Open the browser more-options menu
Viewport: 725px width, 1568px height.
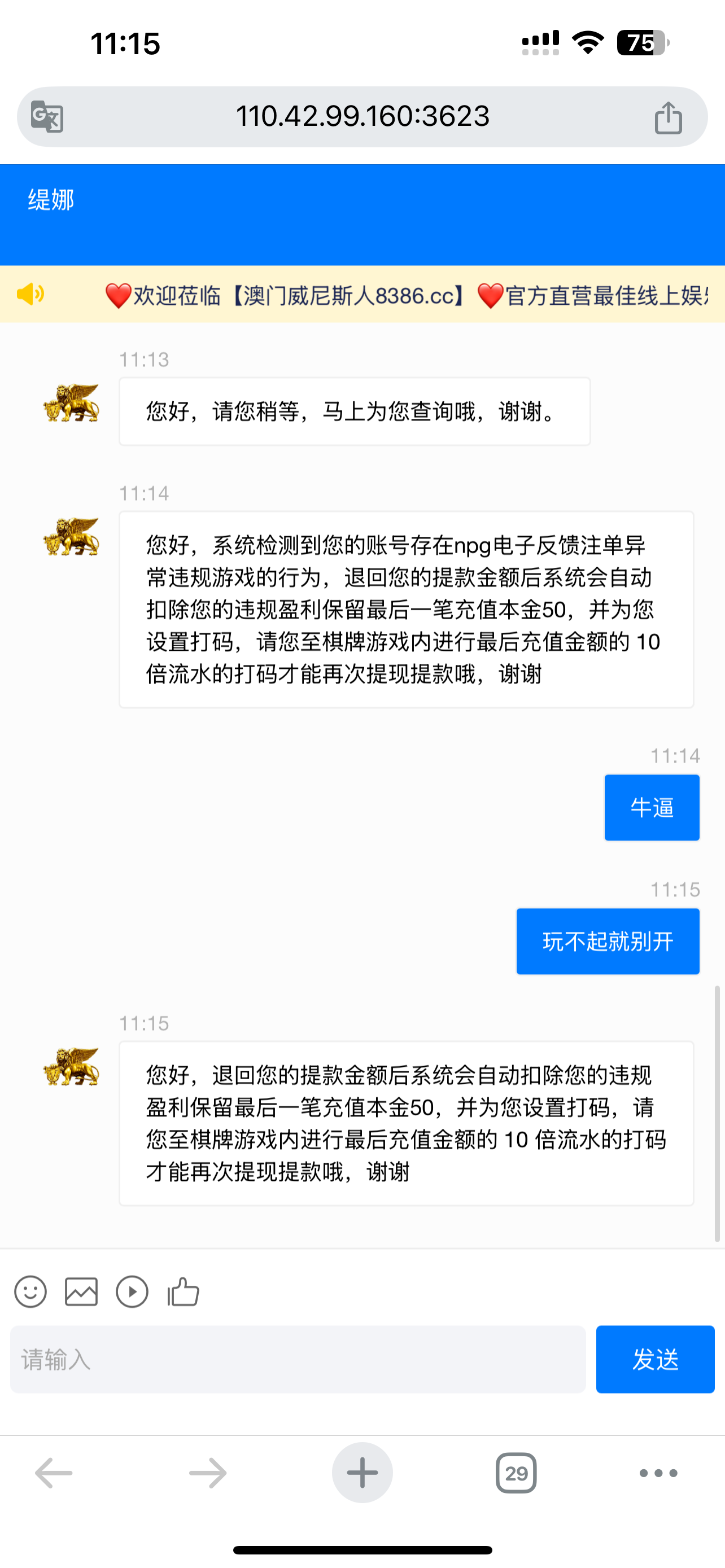[656, 1473]
